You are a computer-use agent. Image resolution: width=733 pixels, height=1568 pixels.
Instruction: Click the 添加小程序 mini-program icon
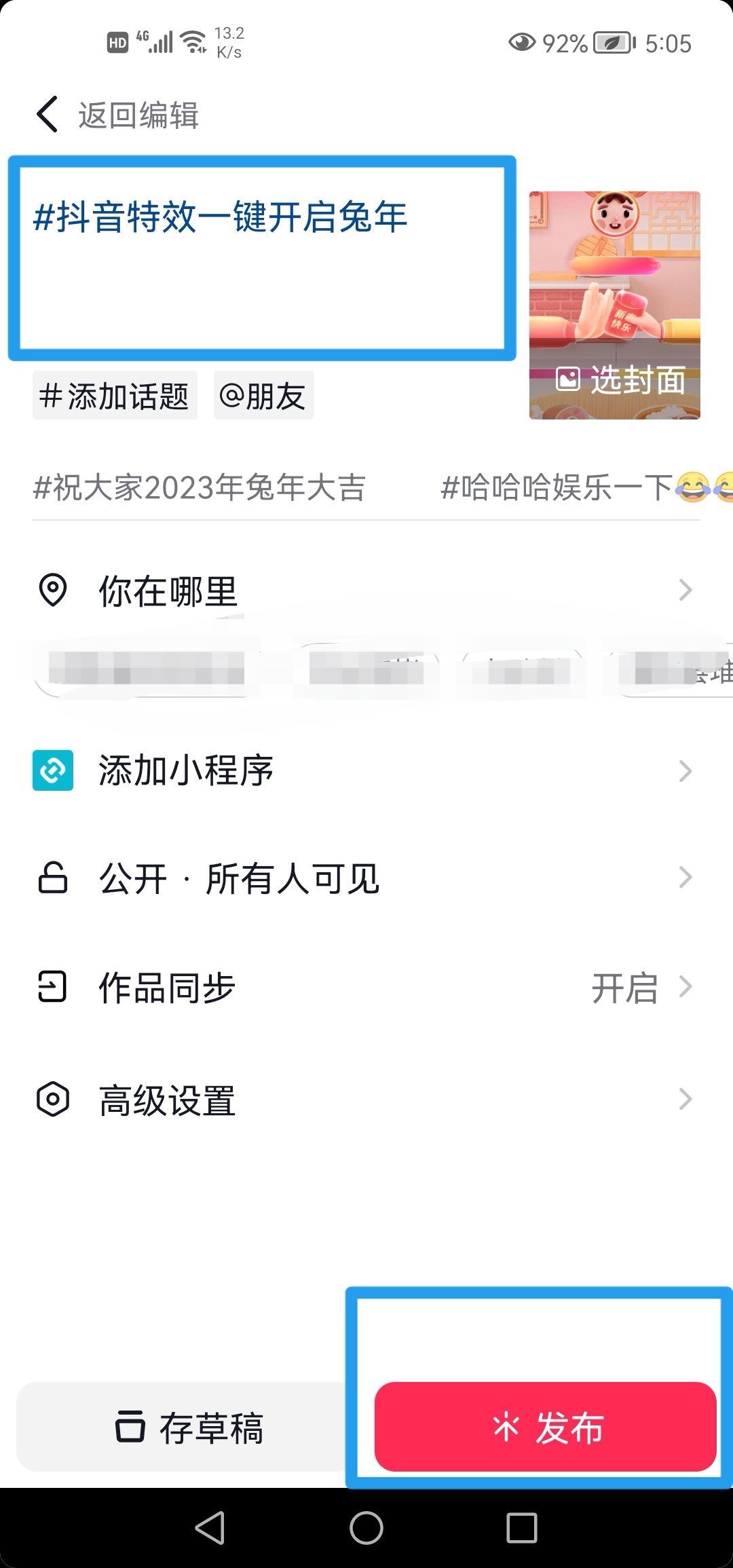[x=52, y=770]
